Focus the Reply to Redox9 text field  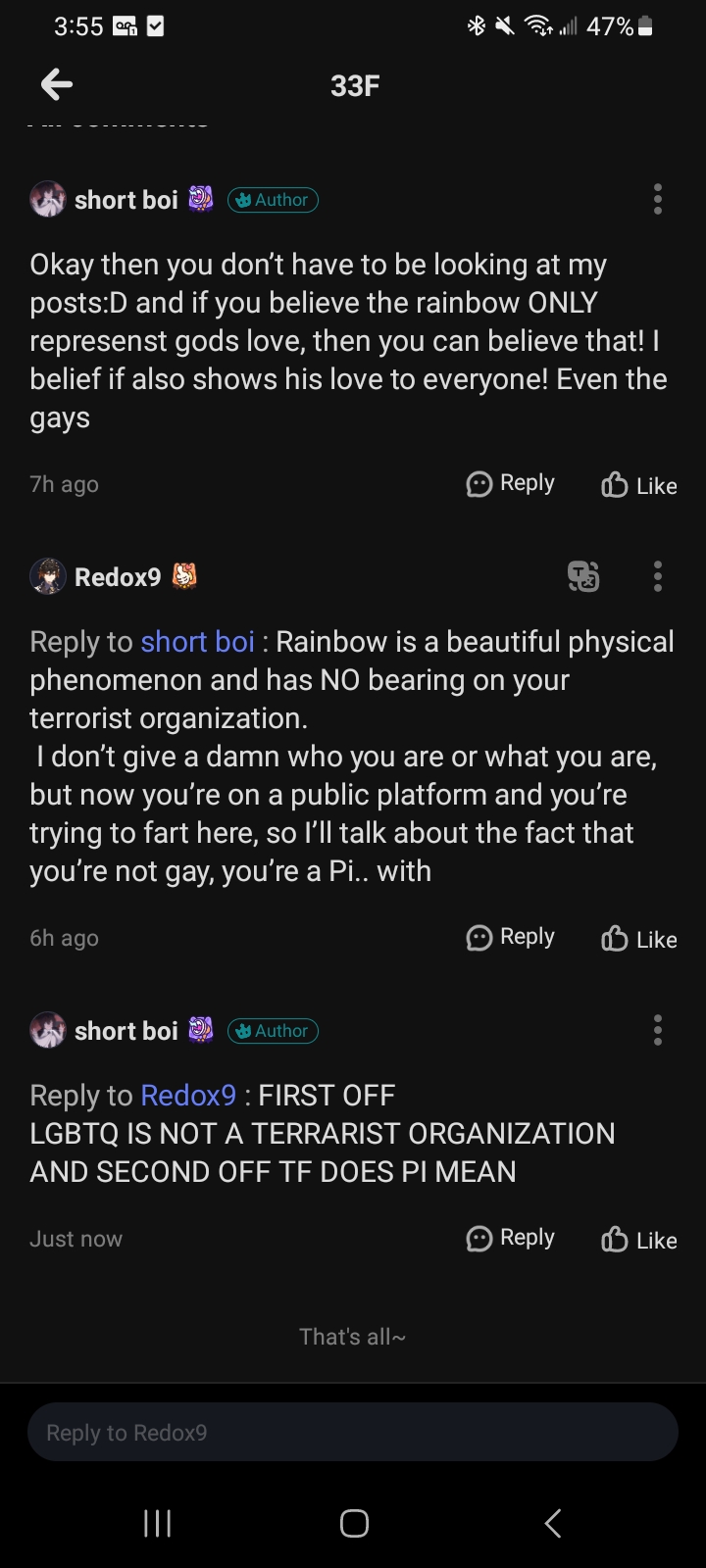pos(353,1433)
